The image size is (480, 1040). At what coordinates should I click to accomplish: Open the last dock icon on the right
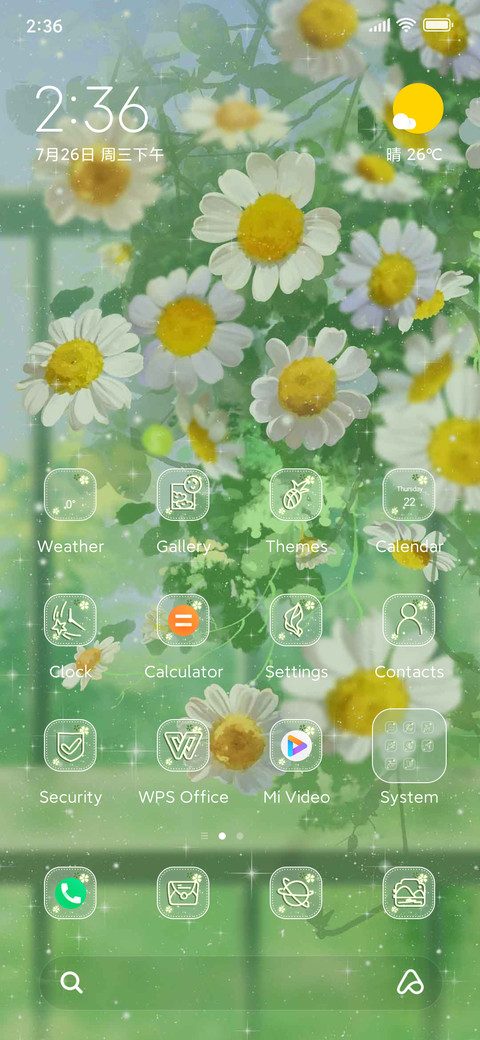(x=409, y=893)
